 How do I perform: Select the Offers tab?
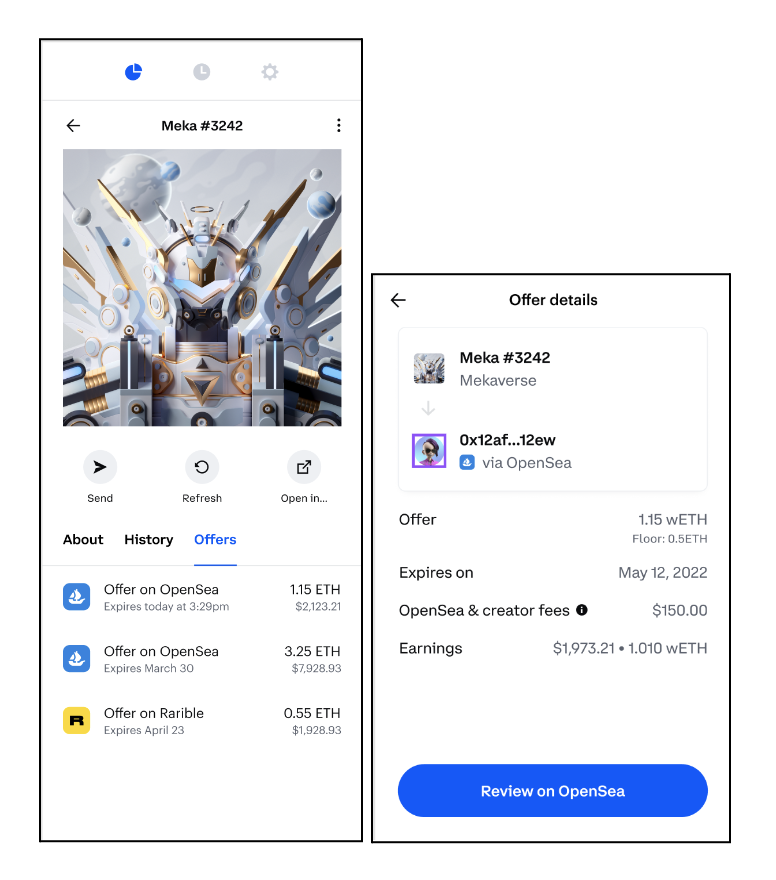tap(215, 540)
